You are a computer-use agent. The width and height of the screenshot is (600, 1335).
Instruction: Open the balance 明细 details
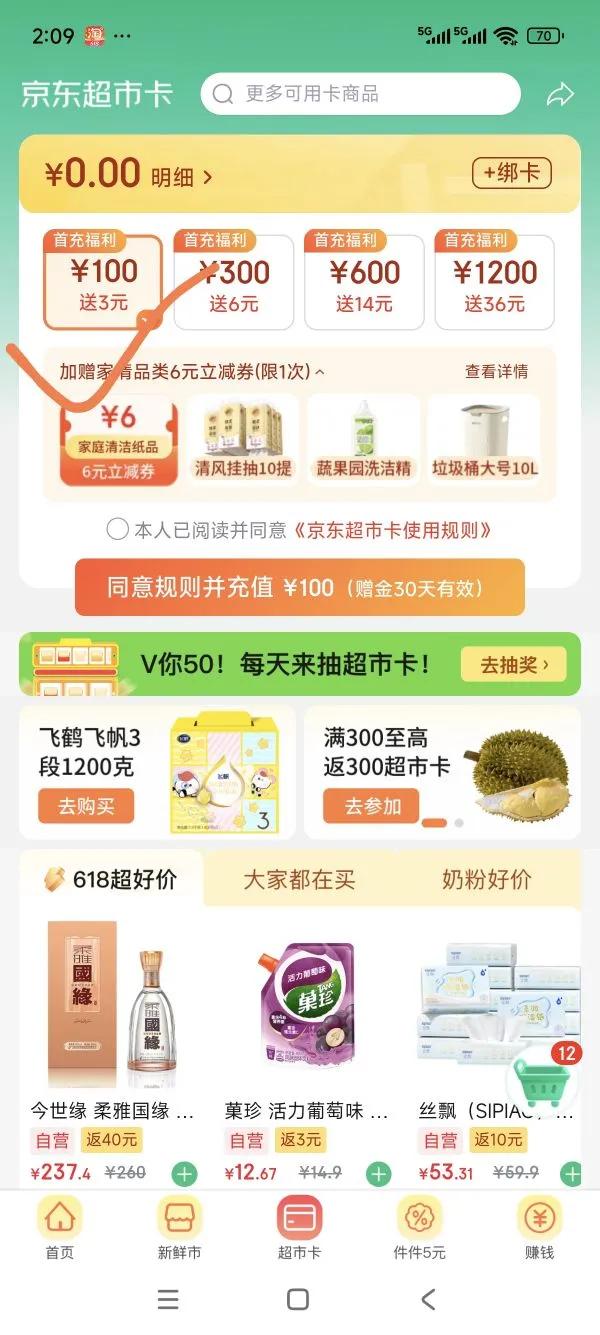click(181, 178)
